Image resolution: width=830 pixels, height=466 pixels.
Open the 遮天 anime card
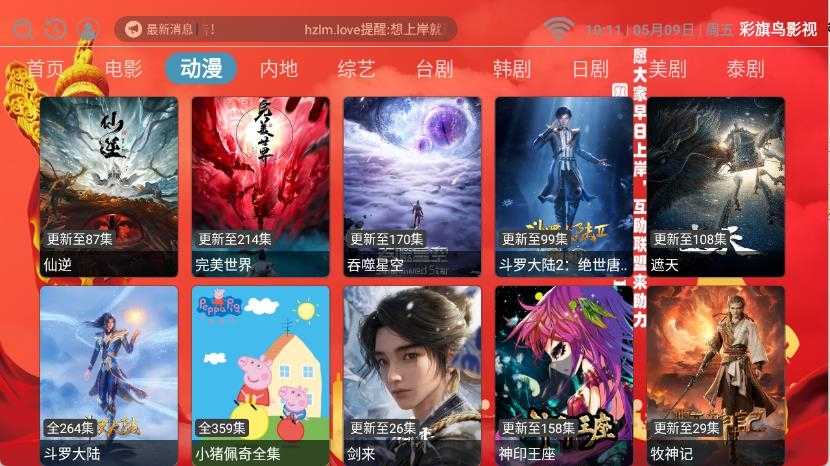pyautogui.click(x=716, y=186)
